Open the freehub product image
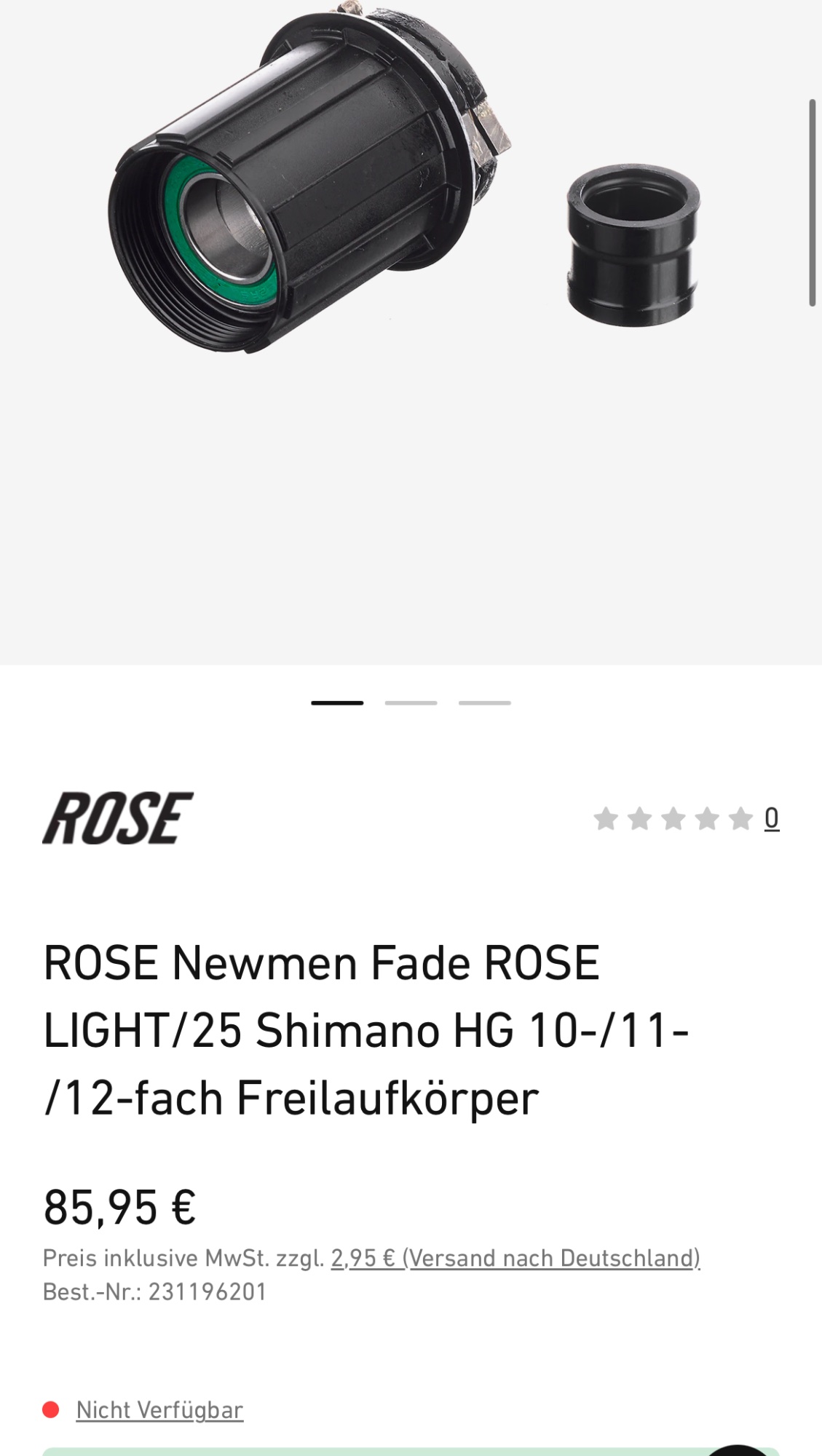Image resolution: width=822 pixels, height=1456 pixels. 405,218
